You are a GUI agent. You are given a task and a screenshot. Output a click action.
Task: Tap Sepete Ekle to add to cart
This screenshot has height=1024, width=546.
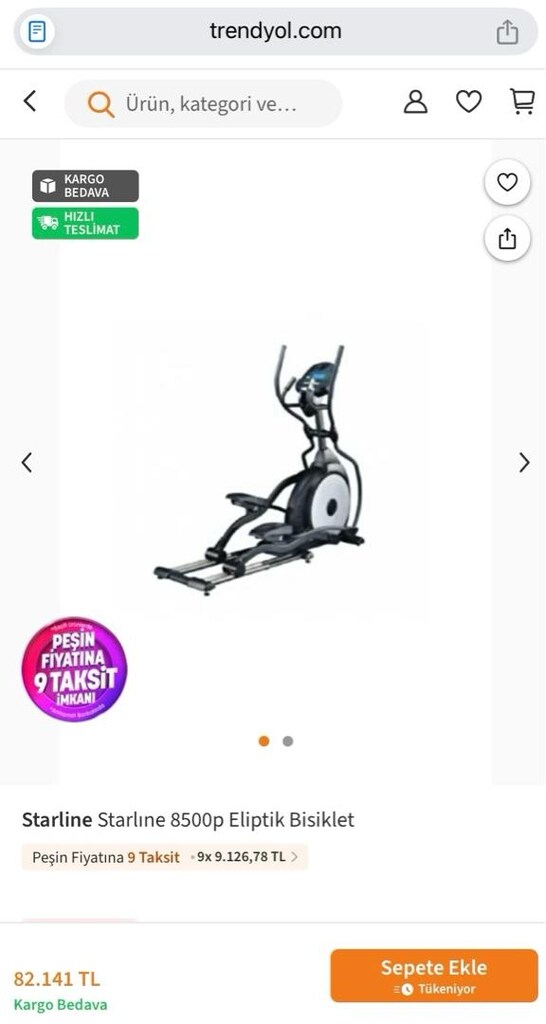[x=434, y=976]
